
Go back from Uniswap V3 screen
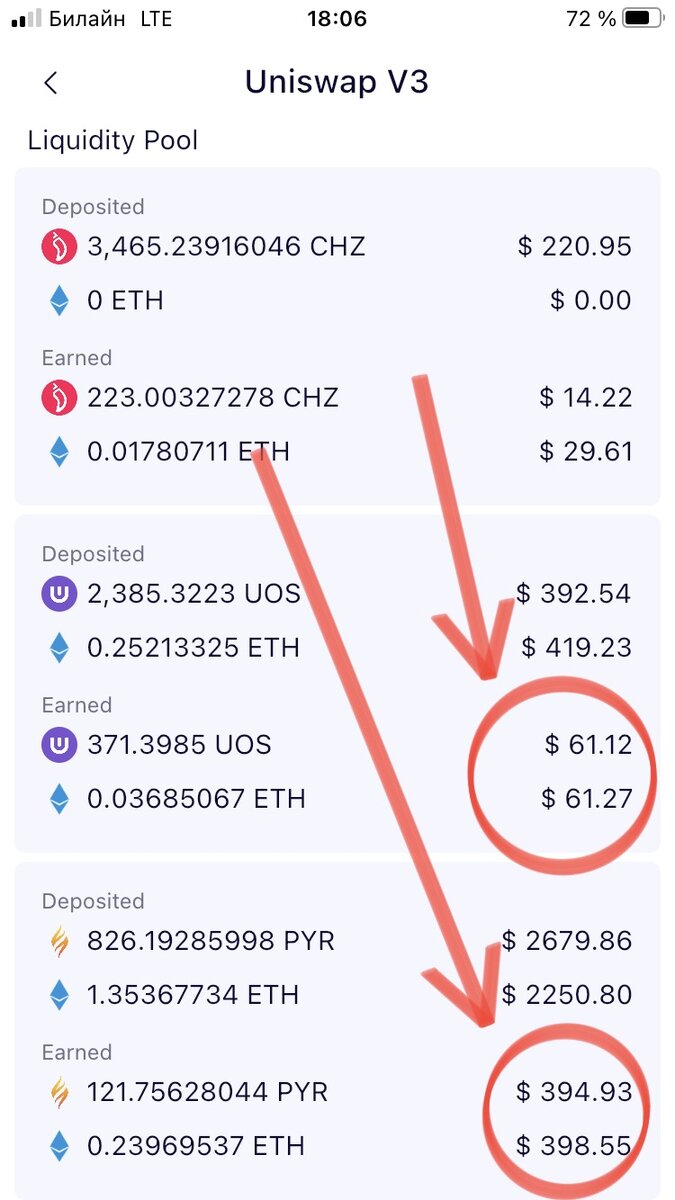51,83
